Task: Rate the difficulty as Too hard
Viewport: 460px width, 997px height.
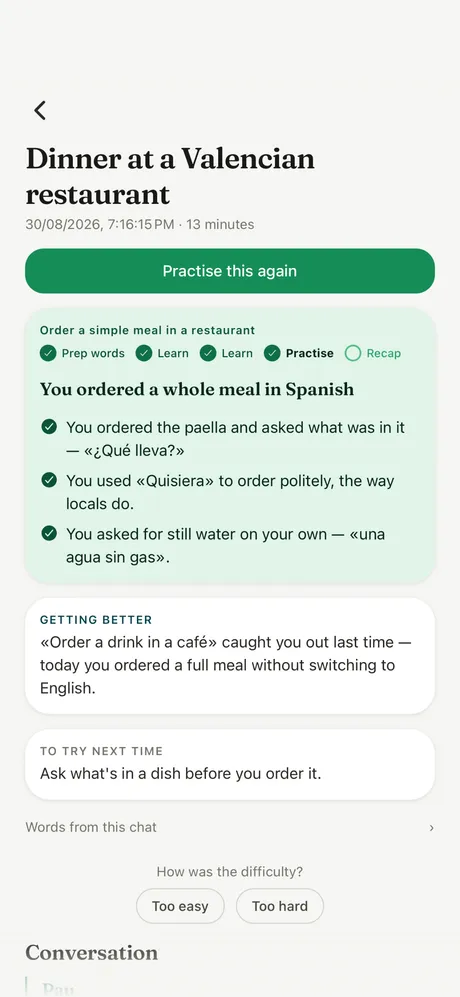Action: (280, 906)
